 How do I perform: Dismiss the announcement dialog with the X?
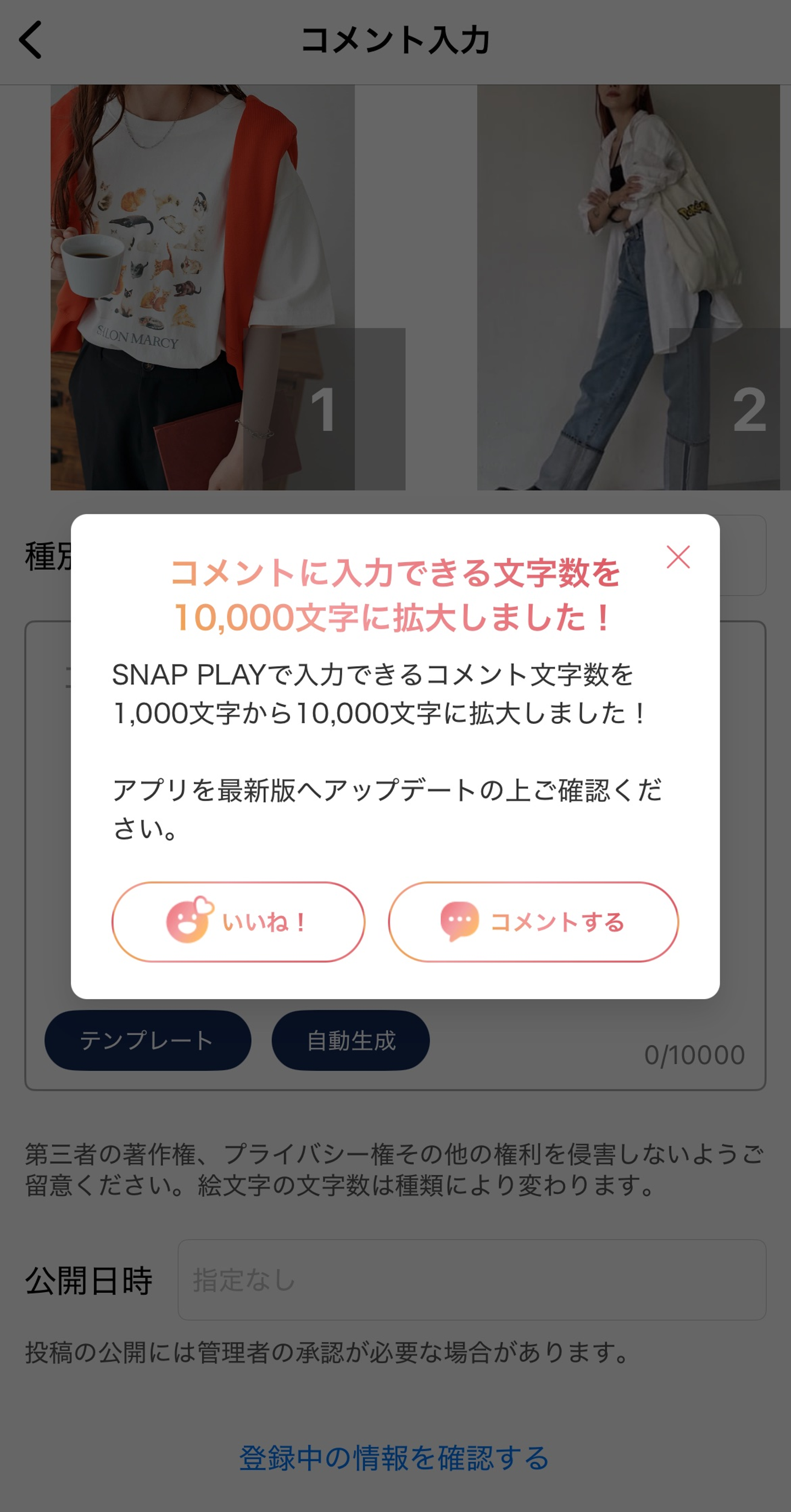pyautogui.click(x=678, y=556)
